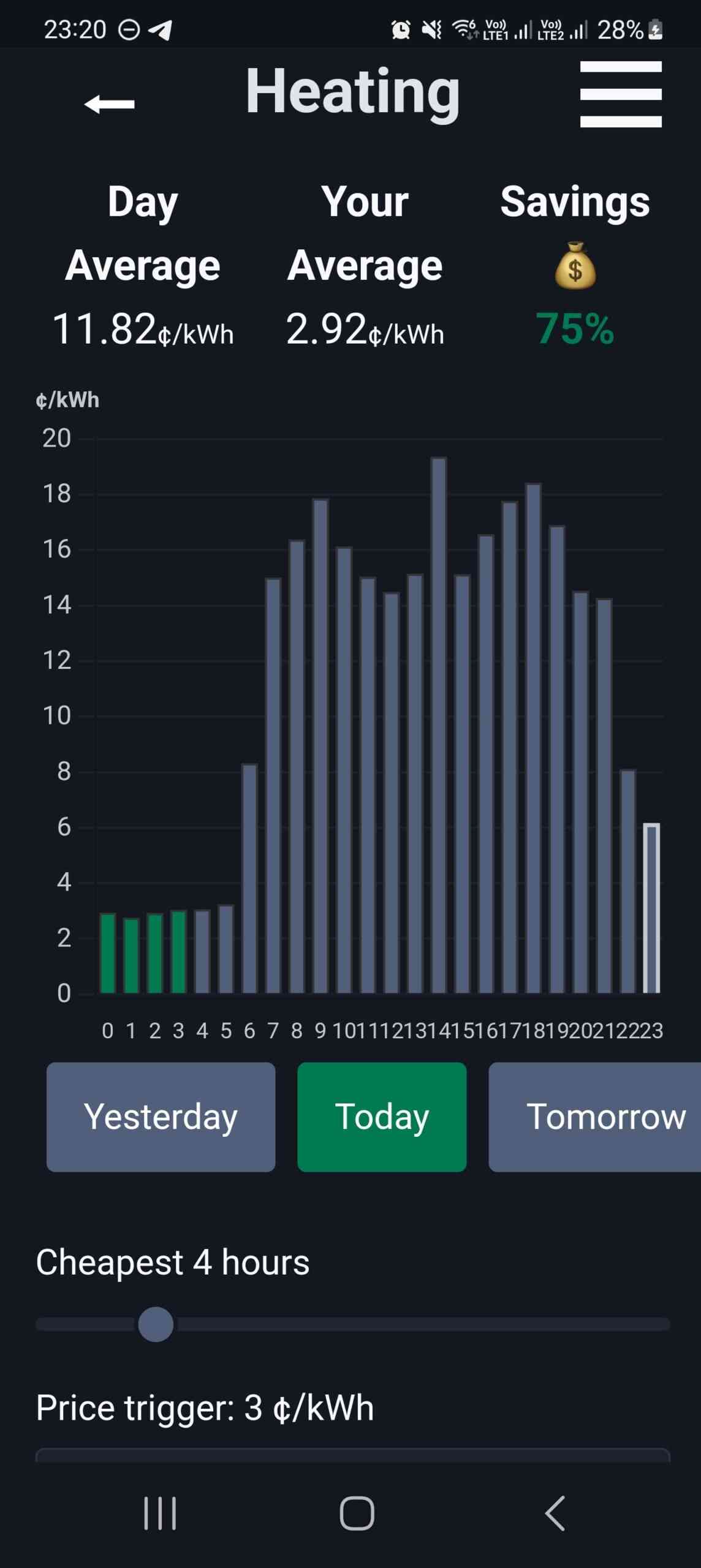The height and width of the screenshot is (1568, 701).
Task: Tap the Cheapest hours slider handle
Action: pos(156,1324)
